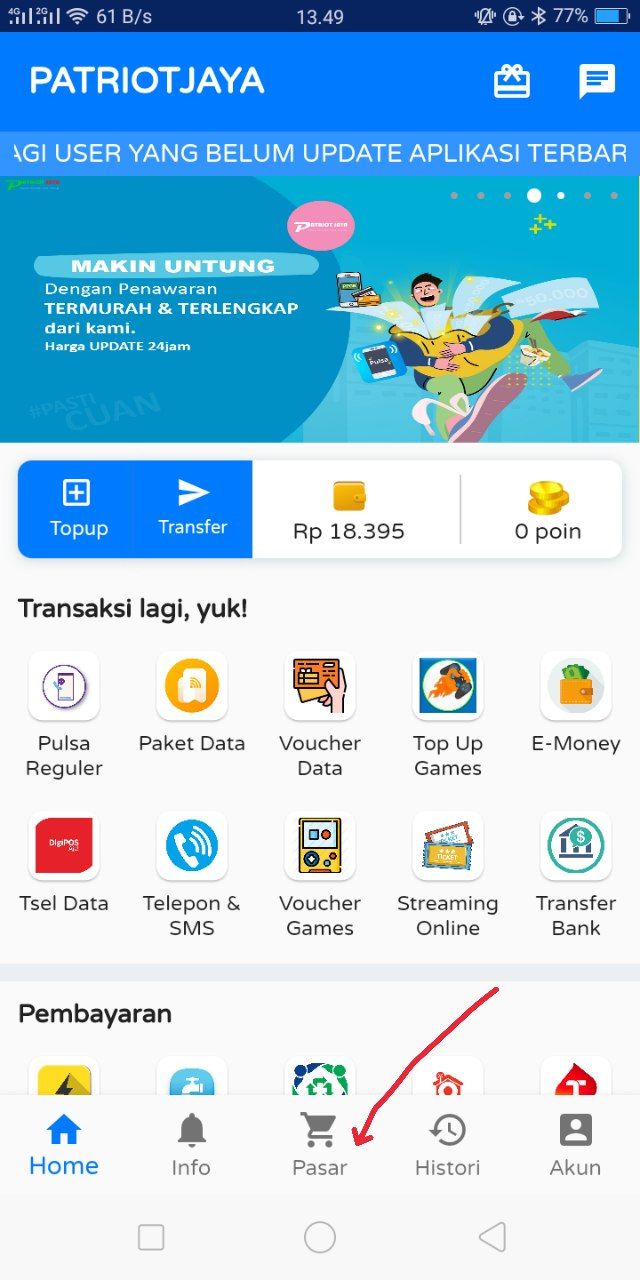Open the chat messages icon
Viewport: 640px width, 1280px height.
point(597,82)
